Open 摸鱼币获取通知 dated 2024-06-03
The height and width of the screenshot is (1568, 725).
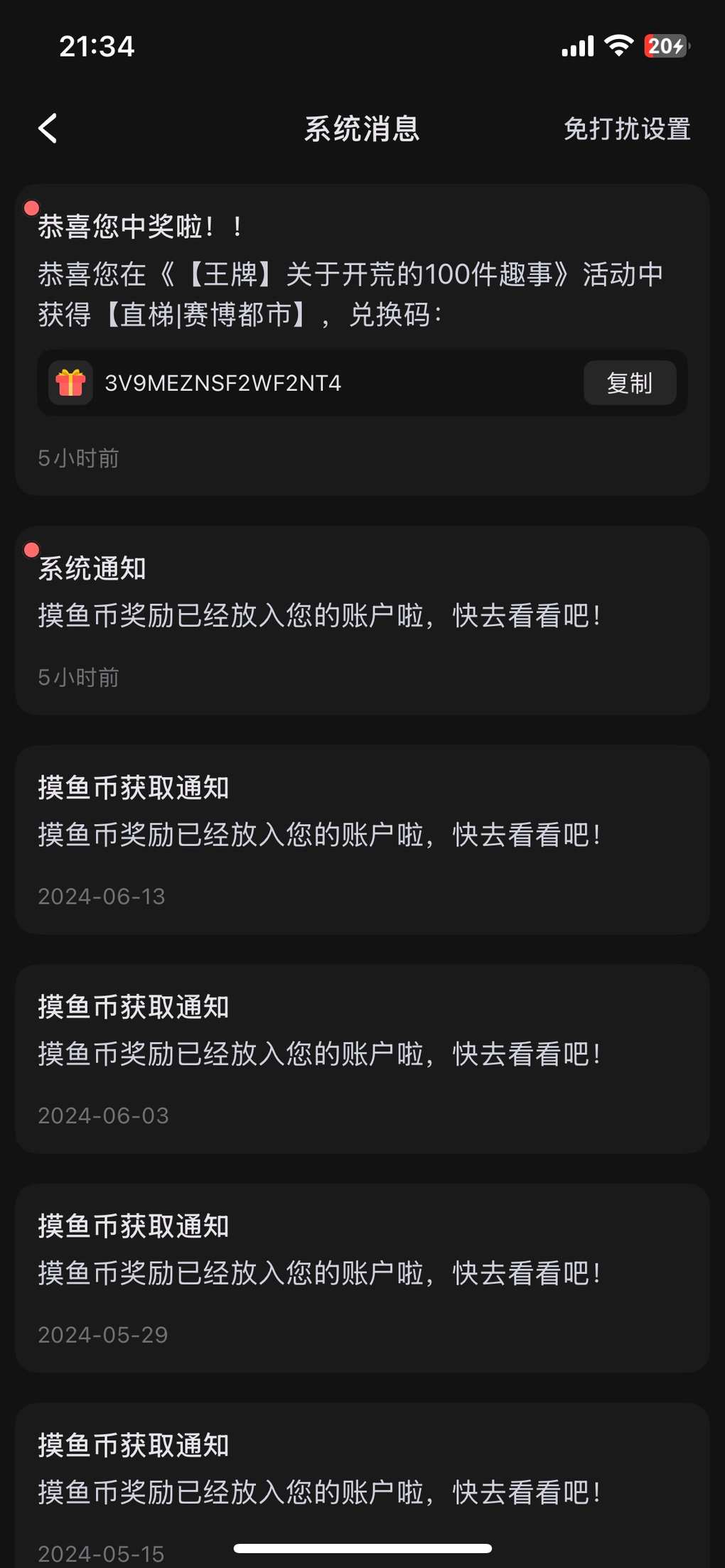[x=362, y=1059]
